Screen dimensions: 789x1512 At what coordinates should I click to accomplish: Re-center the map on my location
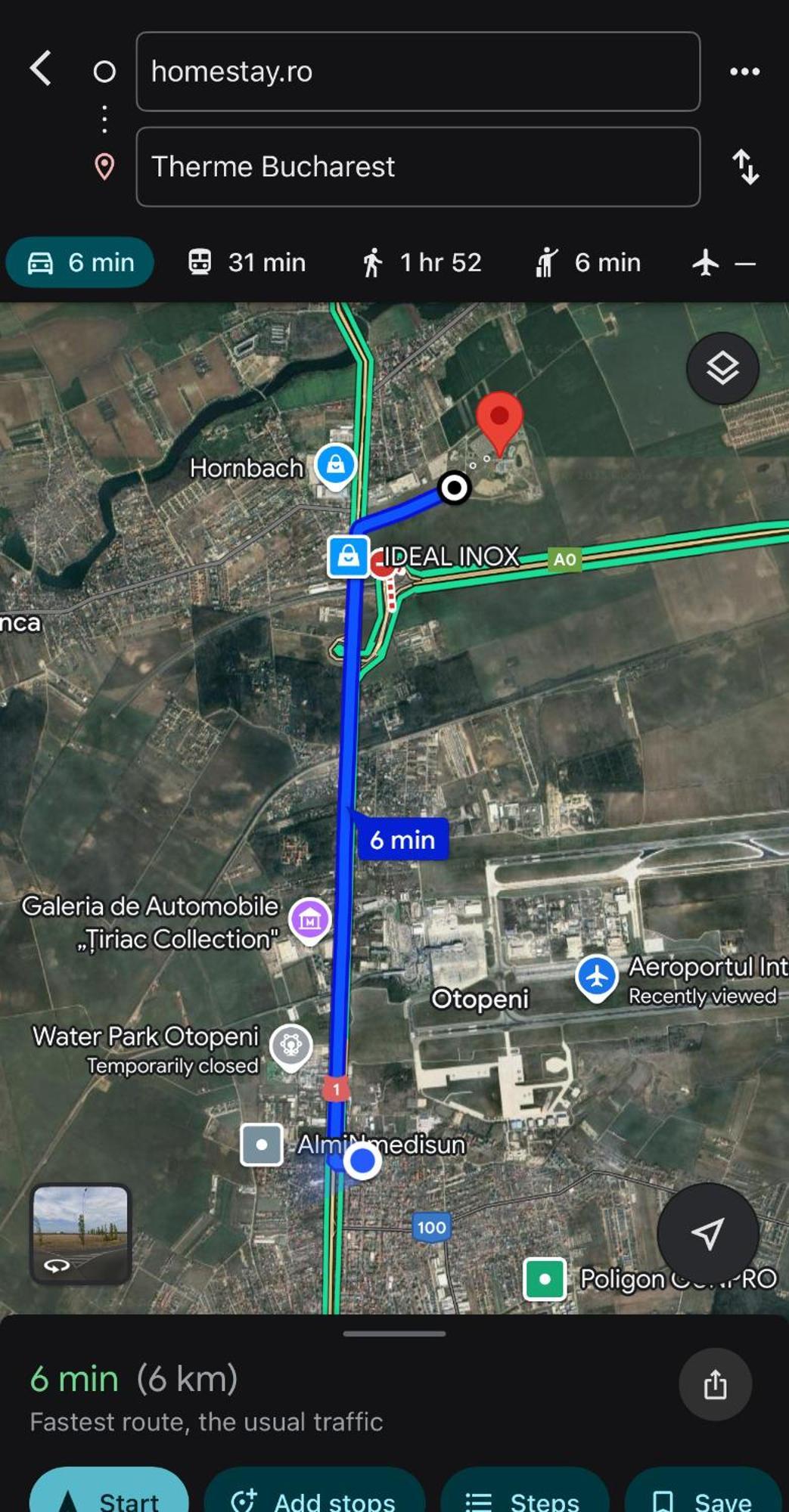(x=707, y=1234)
